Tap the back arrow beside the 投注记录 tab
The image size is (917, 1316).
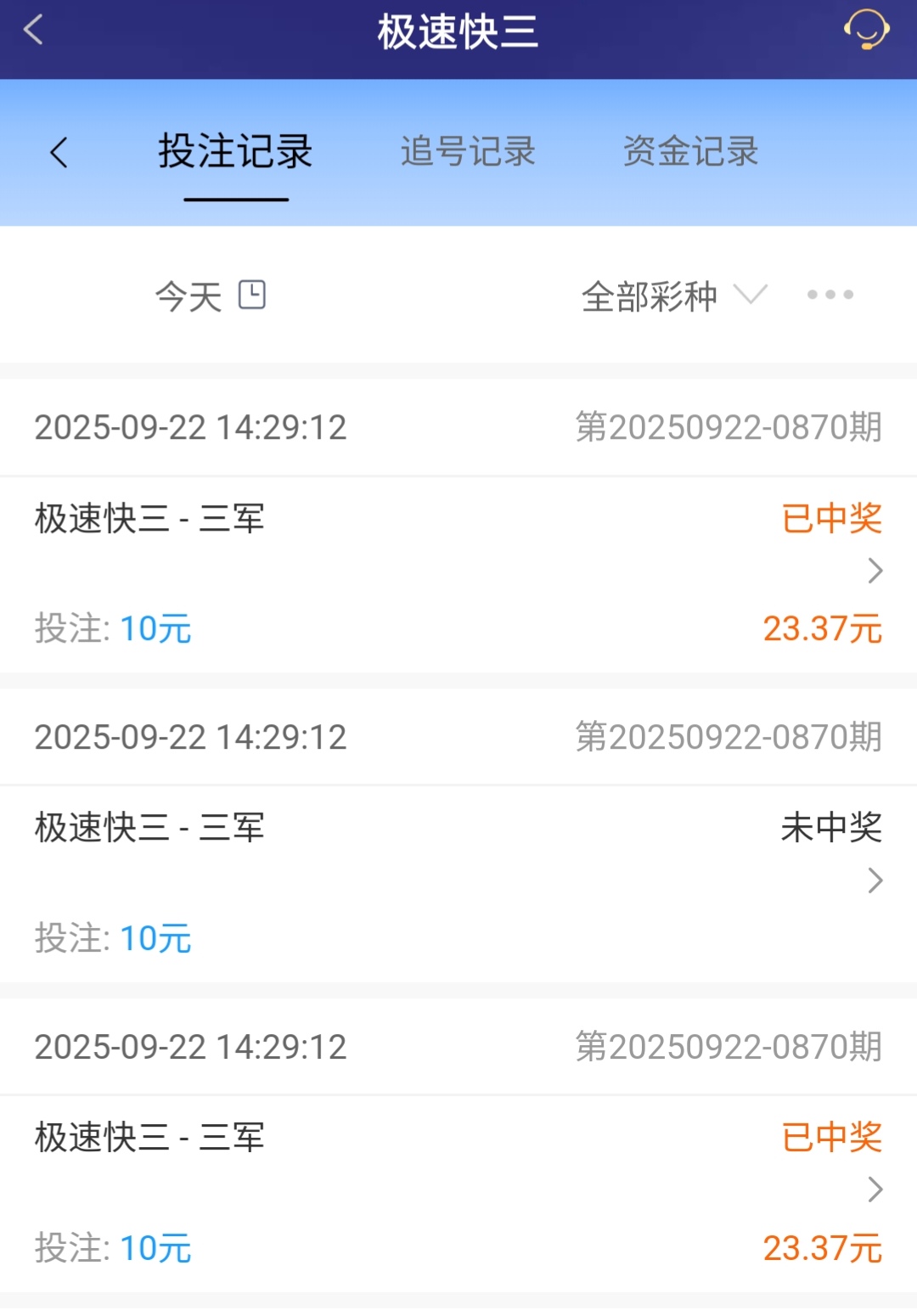[59, 153]
